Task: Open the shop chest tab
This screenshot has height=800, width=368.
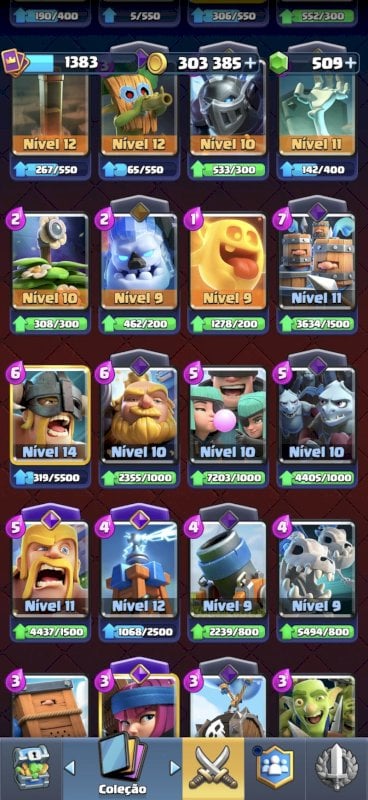Action: [31, 768]
